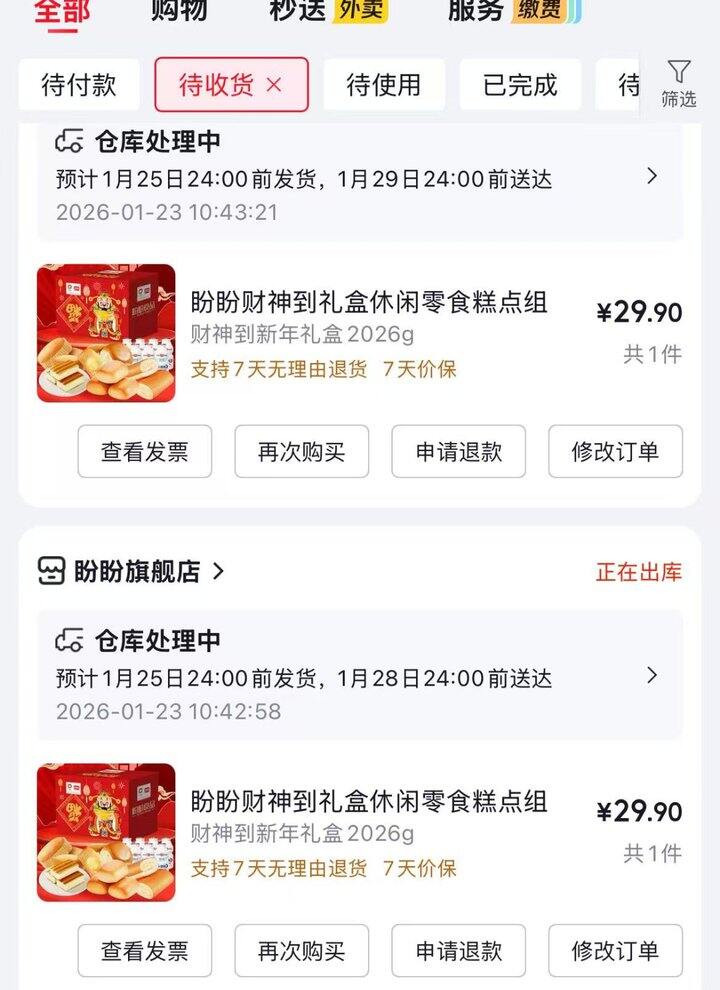Tap 申请退款 for the 10:42:58 order
This screenshot has width=720, height=990.
point(459,951)
